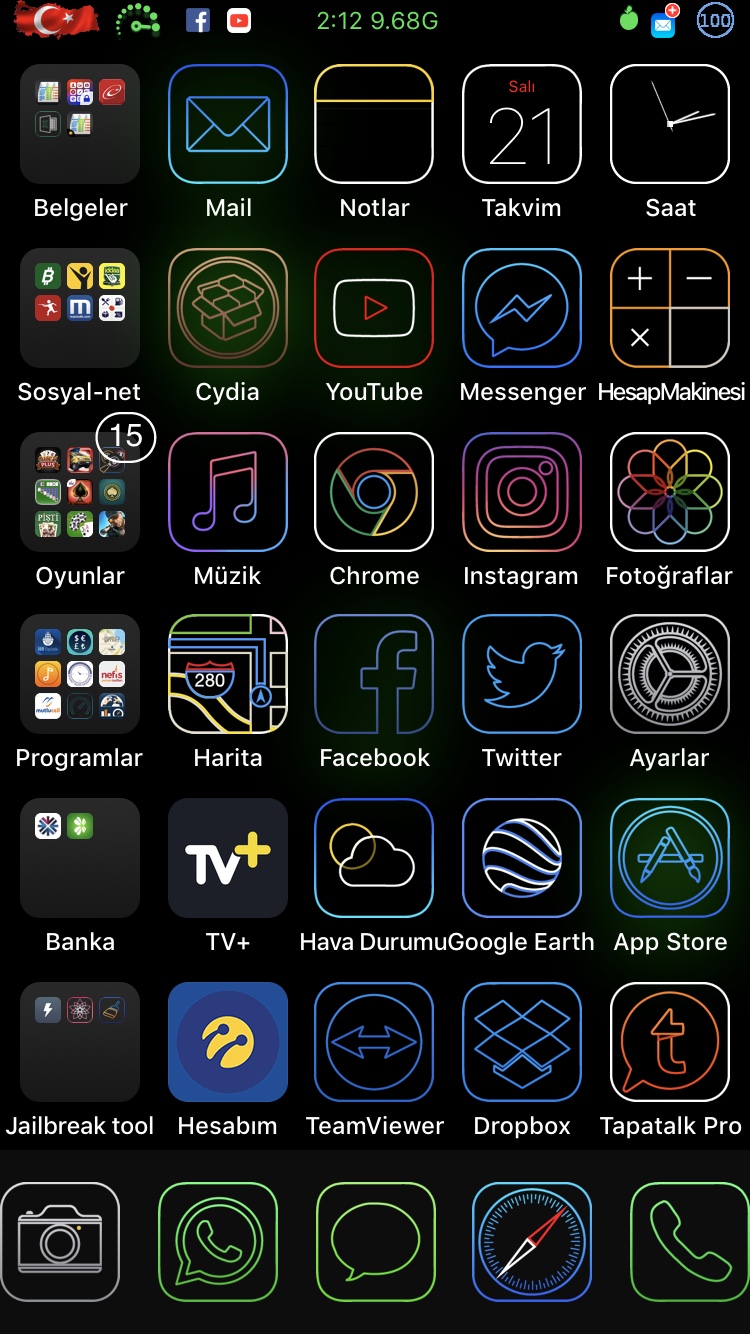Open Messenger

point(521,308)
